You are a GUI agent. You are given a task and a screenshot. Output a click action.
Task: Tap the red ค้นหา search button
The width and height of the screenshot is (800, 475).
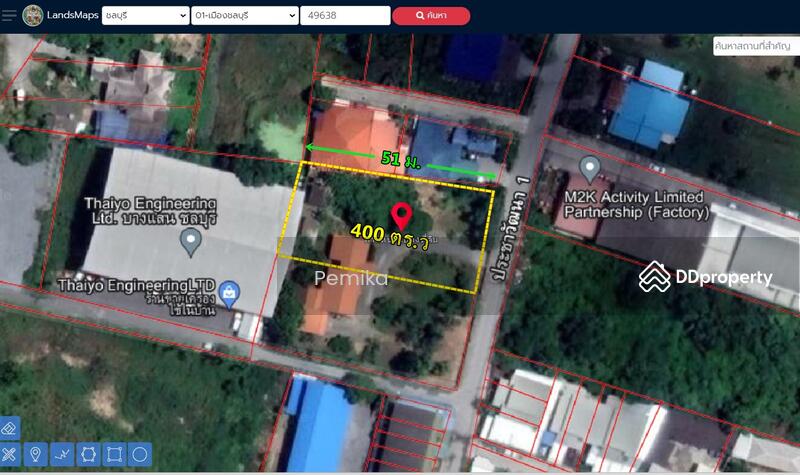(431, 15)
